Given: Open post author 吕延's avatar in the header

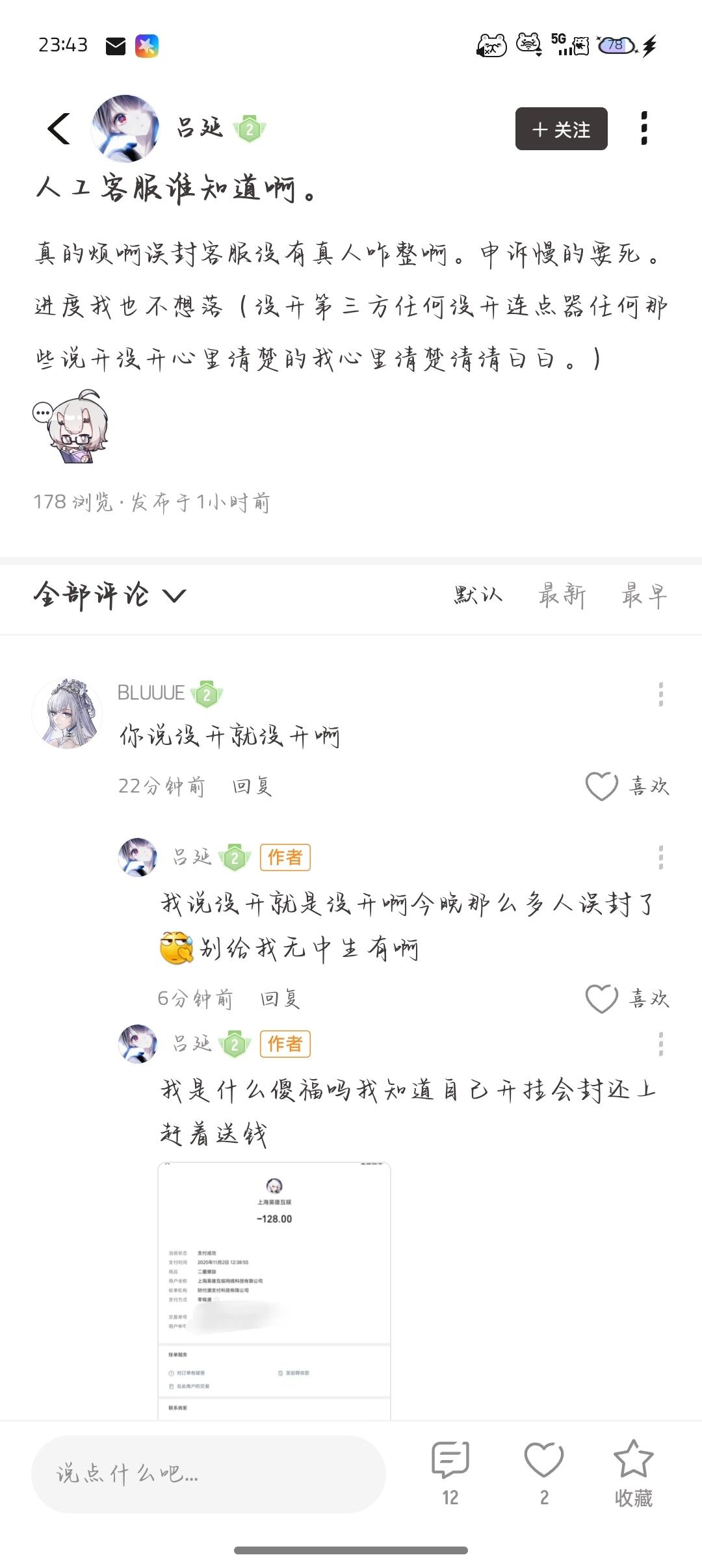Looking at the screenshot, I should 125,128.
